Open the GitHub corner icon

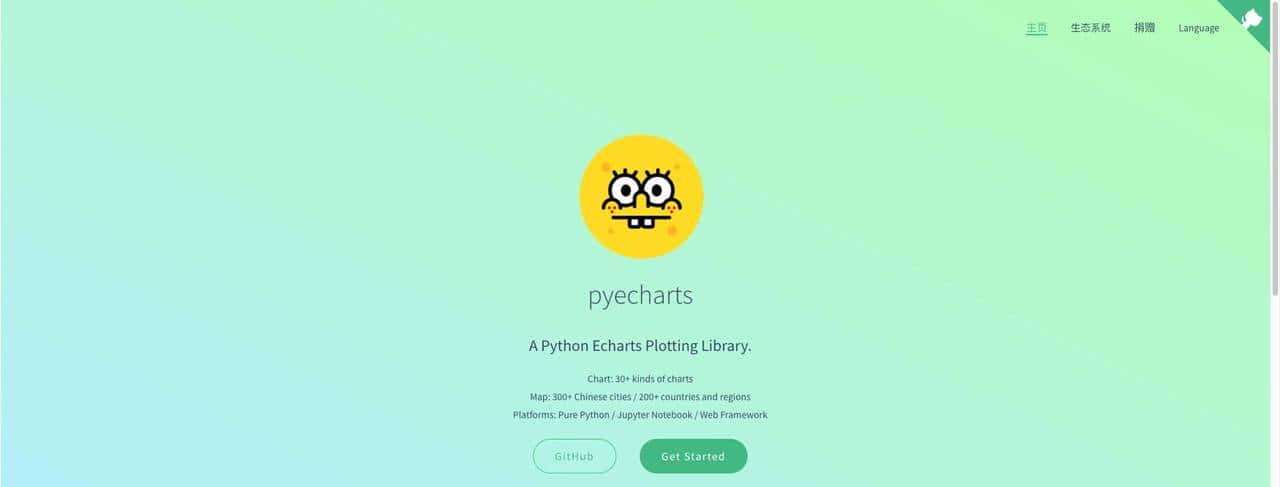pyautogui.click(x=1254, y=18)
